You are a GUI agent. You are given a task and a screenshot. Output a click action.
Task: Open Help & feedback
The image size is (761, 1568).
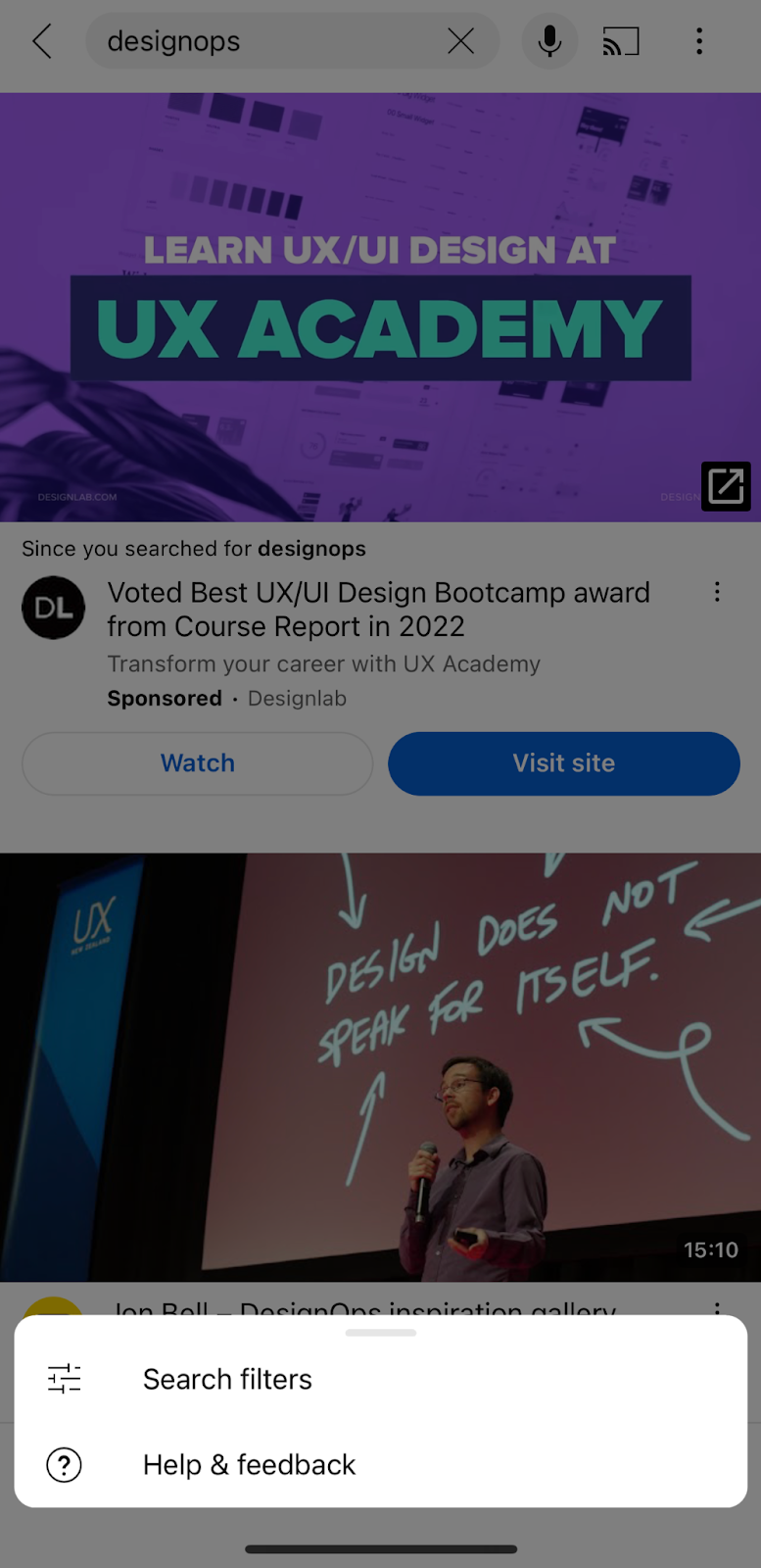pos(249,1465)
